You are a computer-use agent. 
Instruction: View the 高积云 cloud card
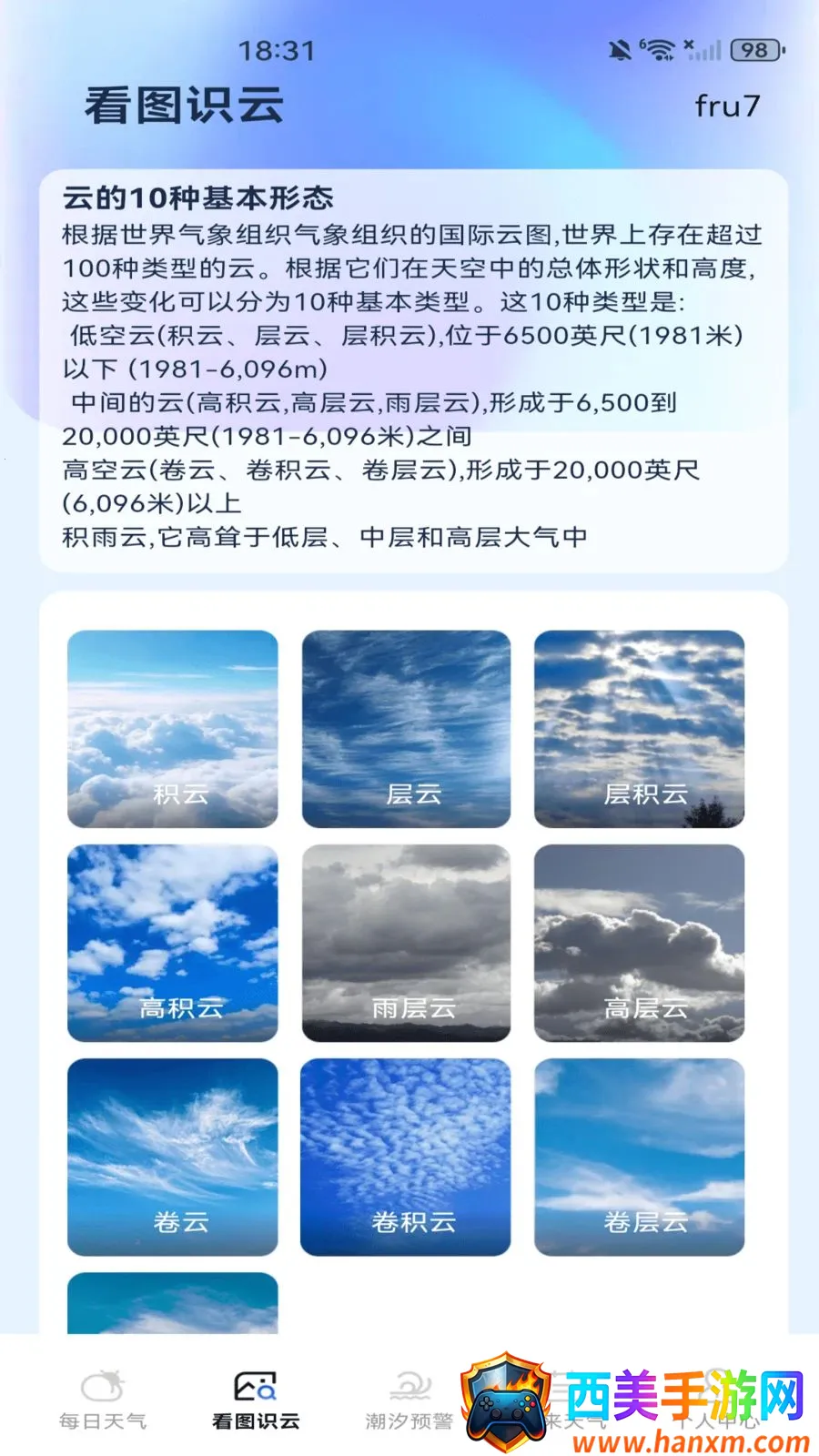coord(172,943)
